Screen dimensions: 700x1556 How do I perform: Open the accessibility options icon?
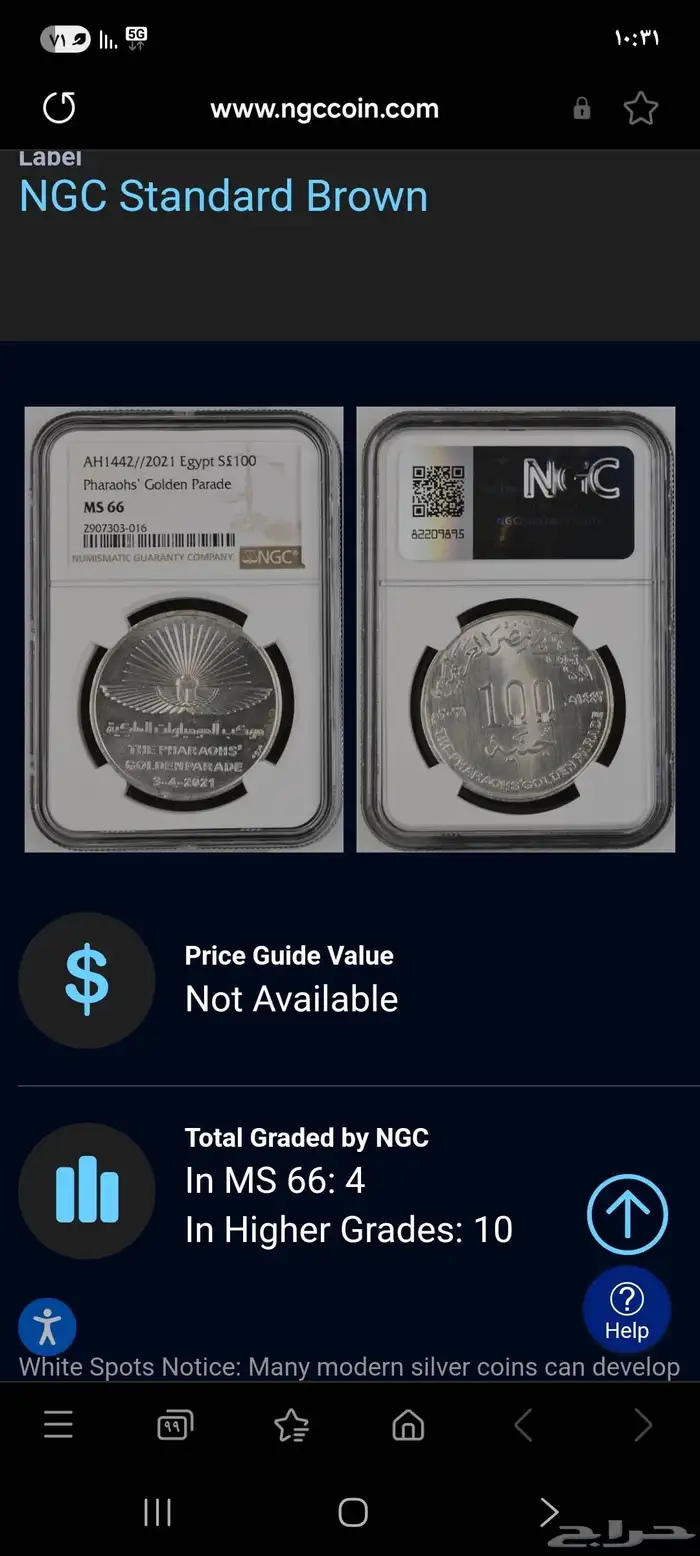(x=47, y=1327)
